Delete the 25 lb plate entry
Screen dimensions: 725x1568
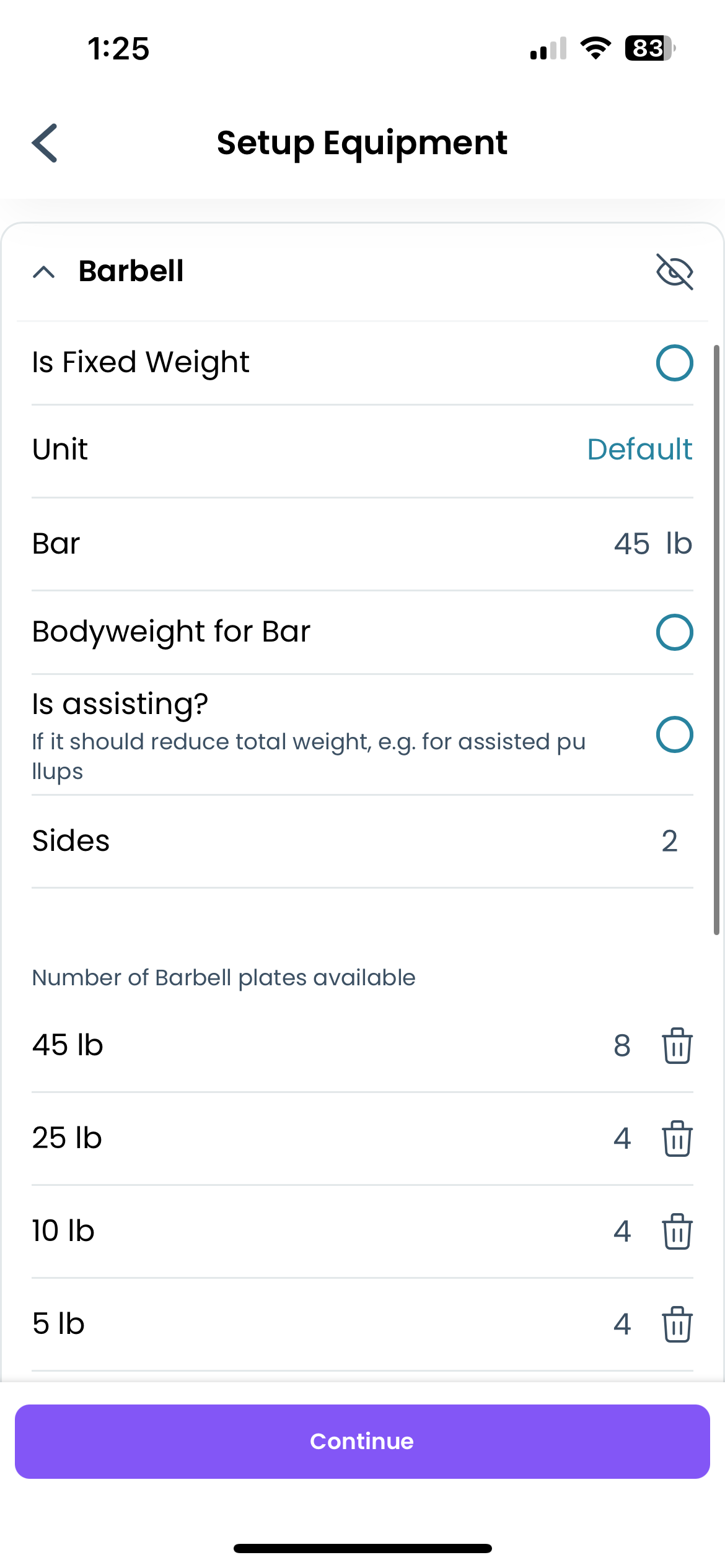(x=675, y=1138)
